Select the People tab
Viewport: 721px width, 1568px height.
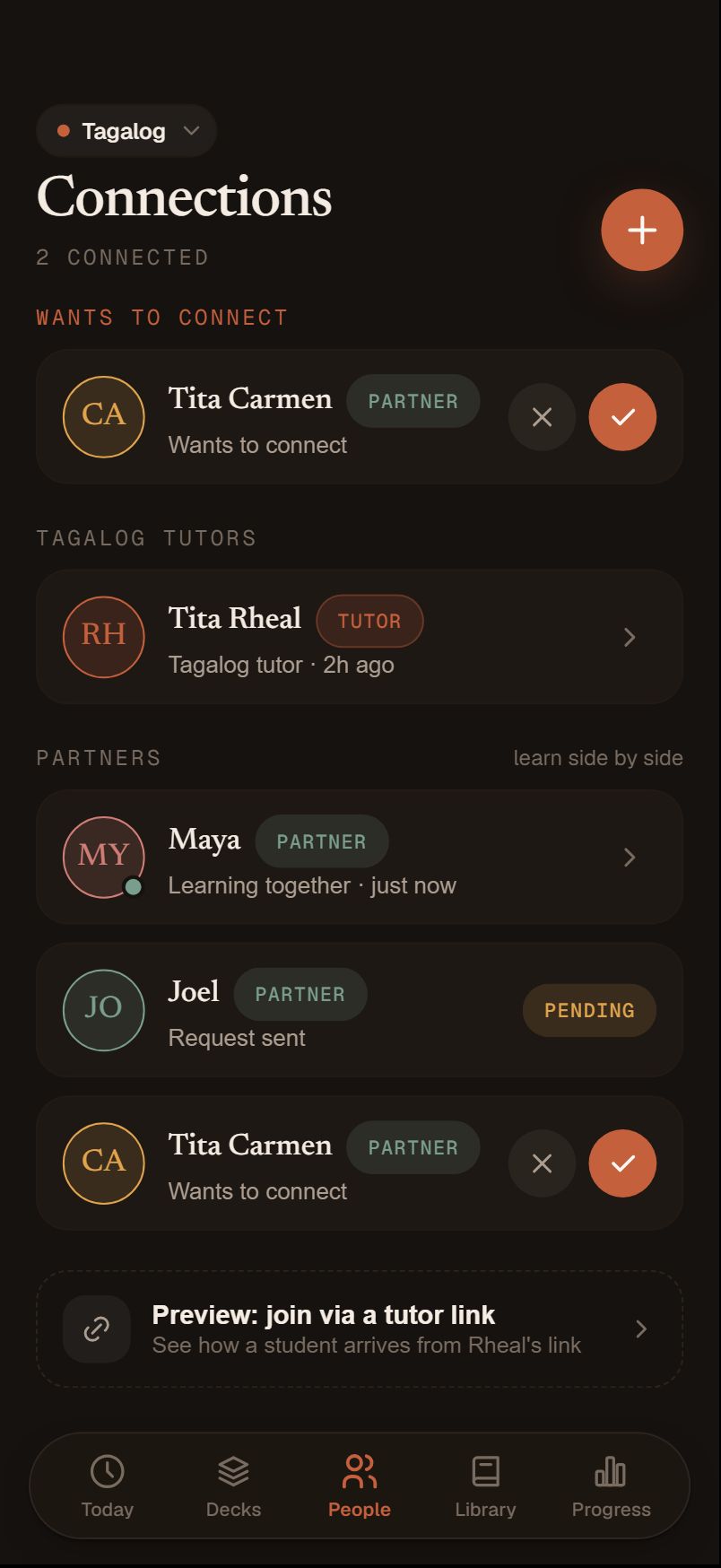(x=360, y=1486)
